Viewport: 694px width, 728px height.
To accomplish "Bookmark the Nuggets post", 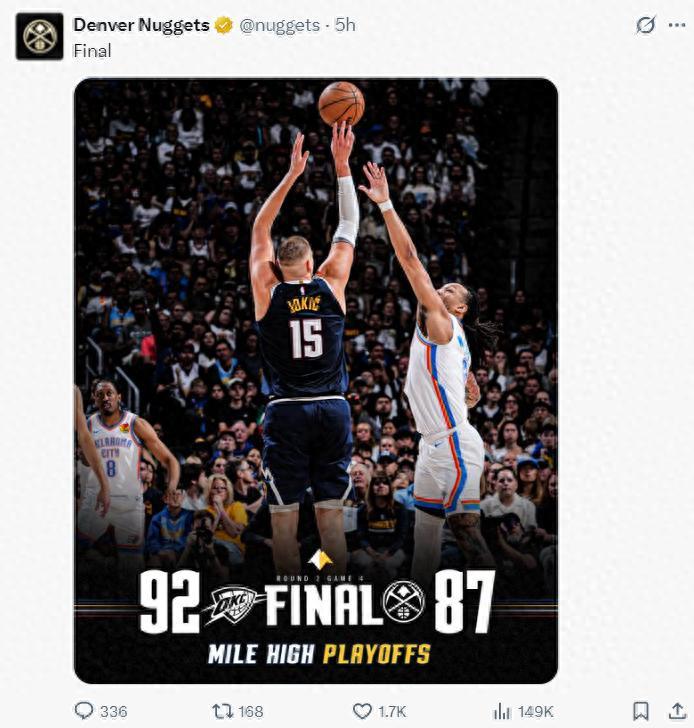I will (642, 711).
